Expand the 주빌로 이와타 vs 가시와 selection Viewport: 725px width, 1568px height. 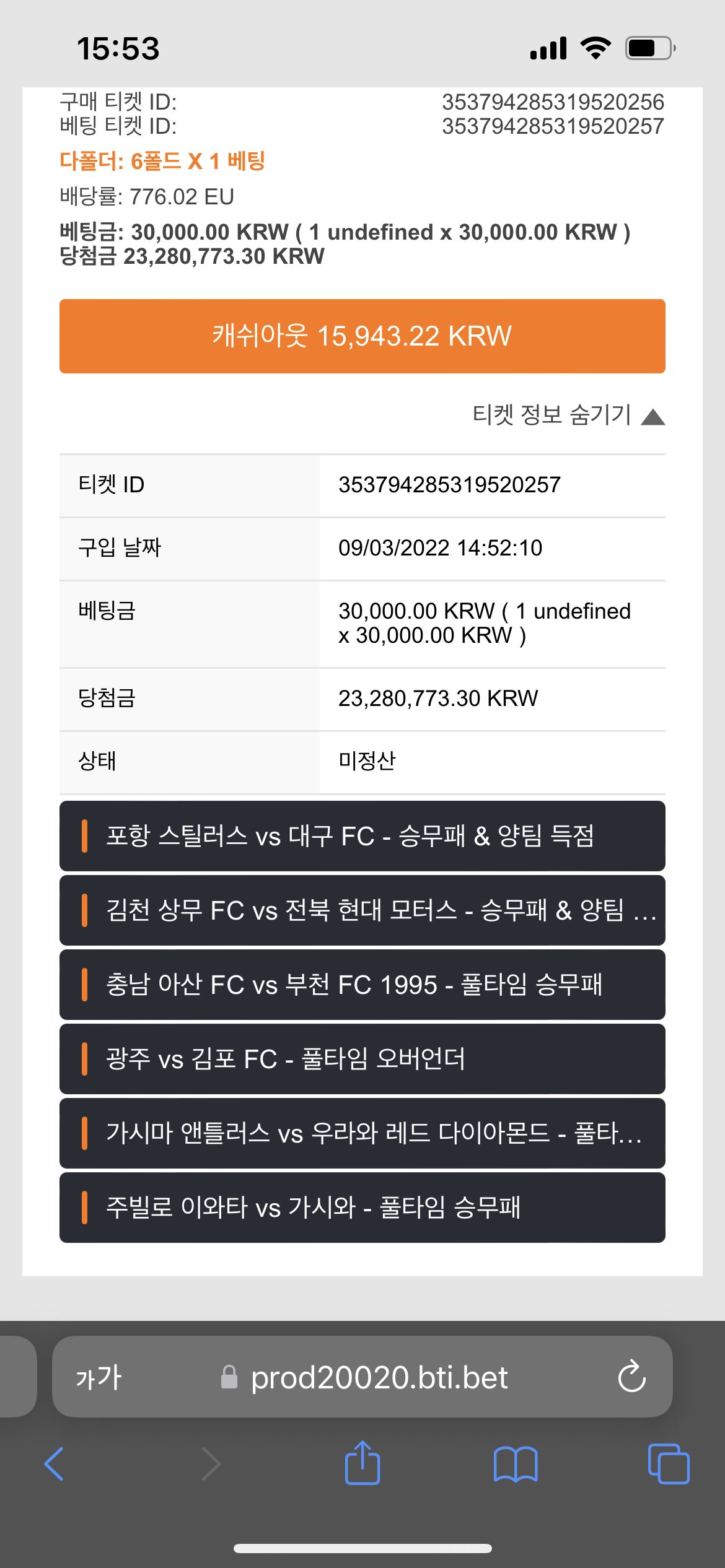[x=362, y=1208]
